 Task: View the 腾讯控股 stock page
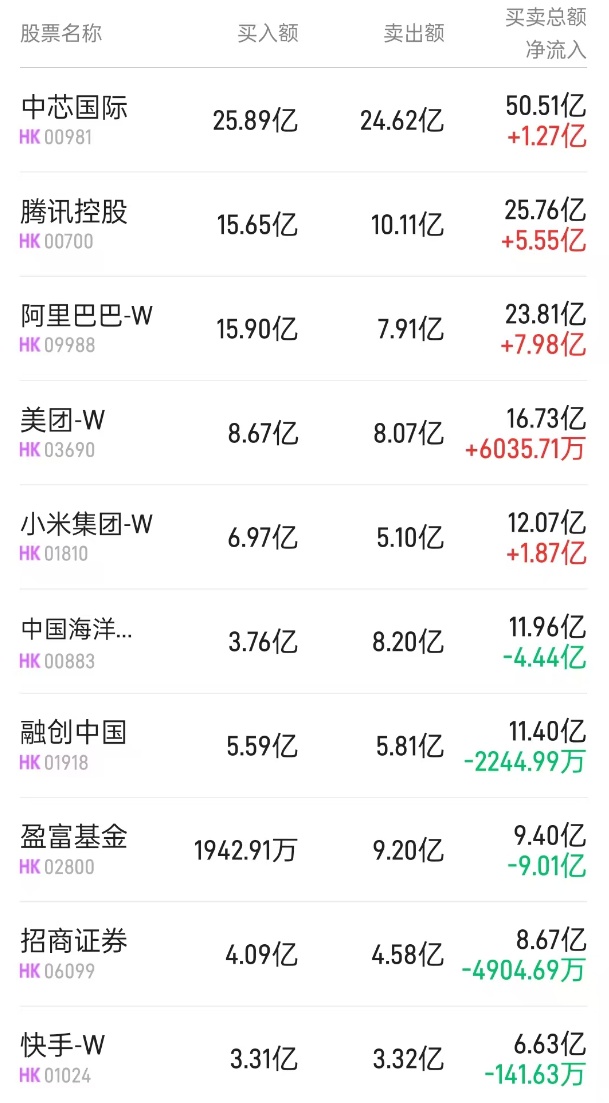74,212
